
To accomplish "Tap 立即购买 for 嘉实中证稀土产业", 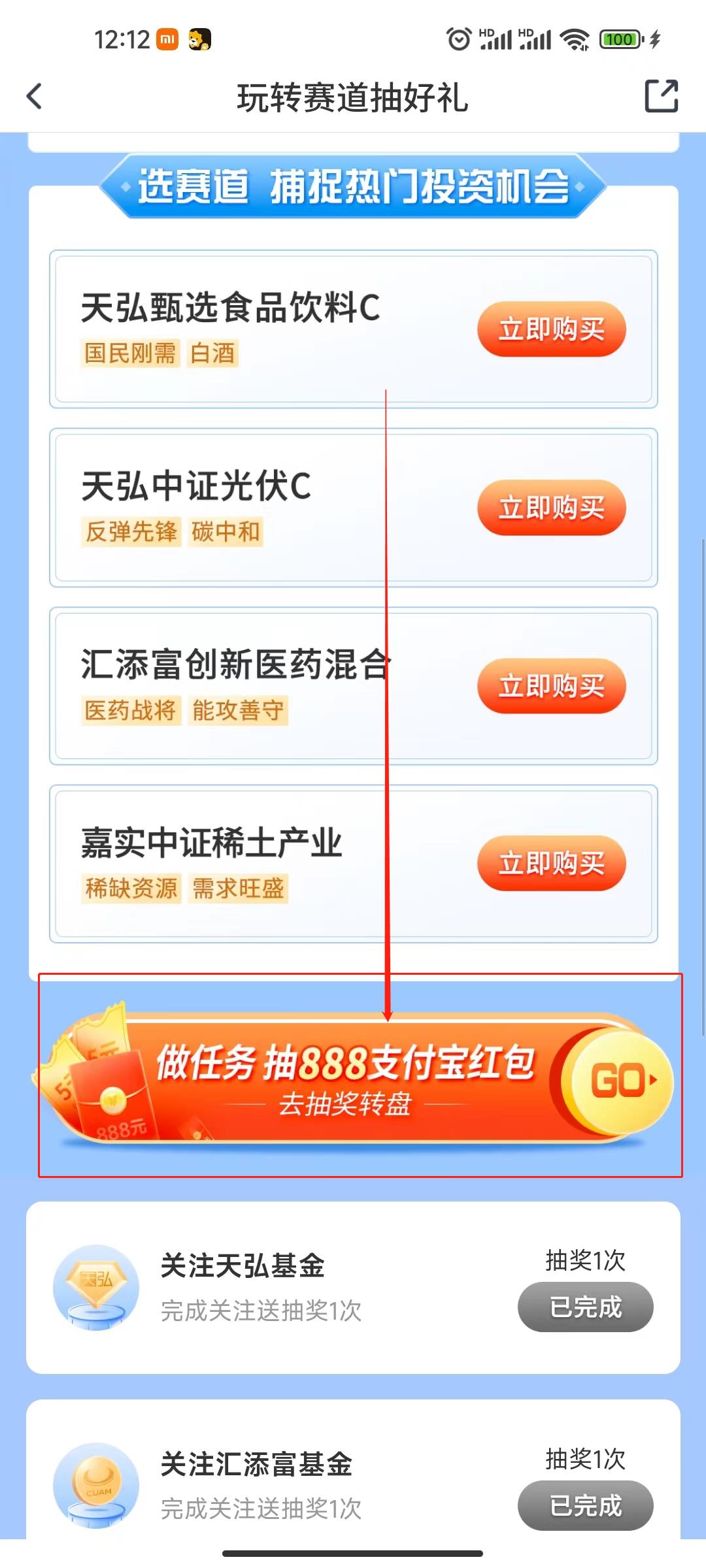I will pos(551,863).
